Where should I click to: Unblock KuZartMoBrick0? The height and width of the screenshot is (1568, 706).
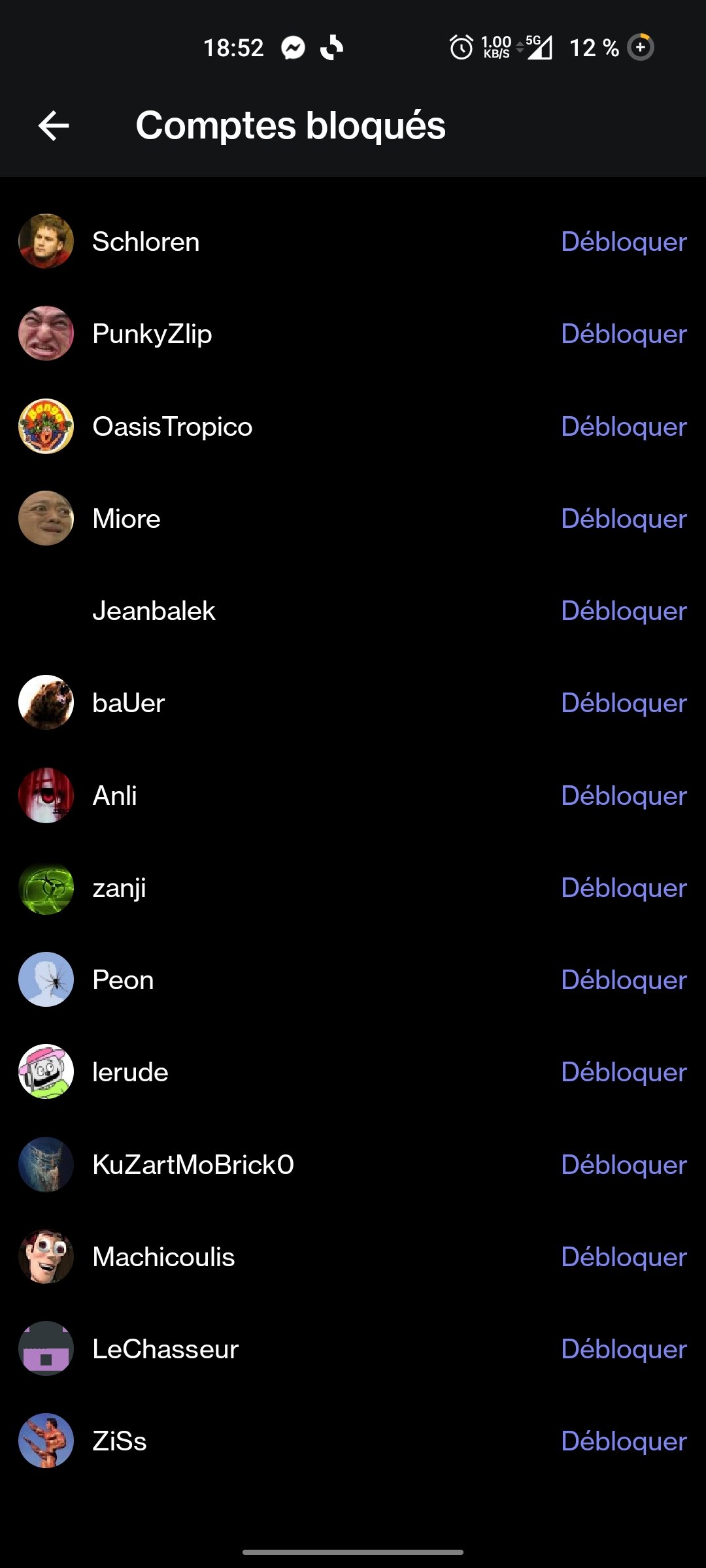624,1165
